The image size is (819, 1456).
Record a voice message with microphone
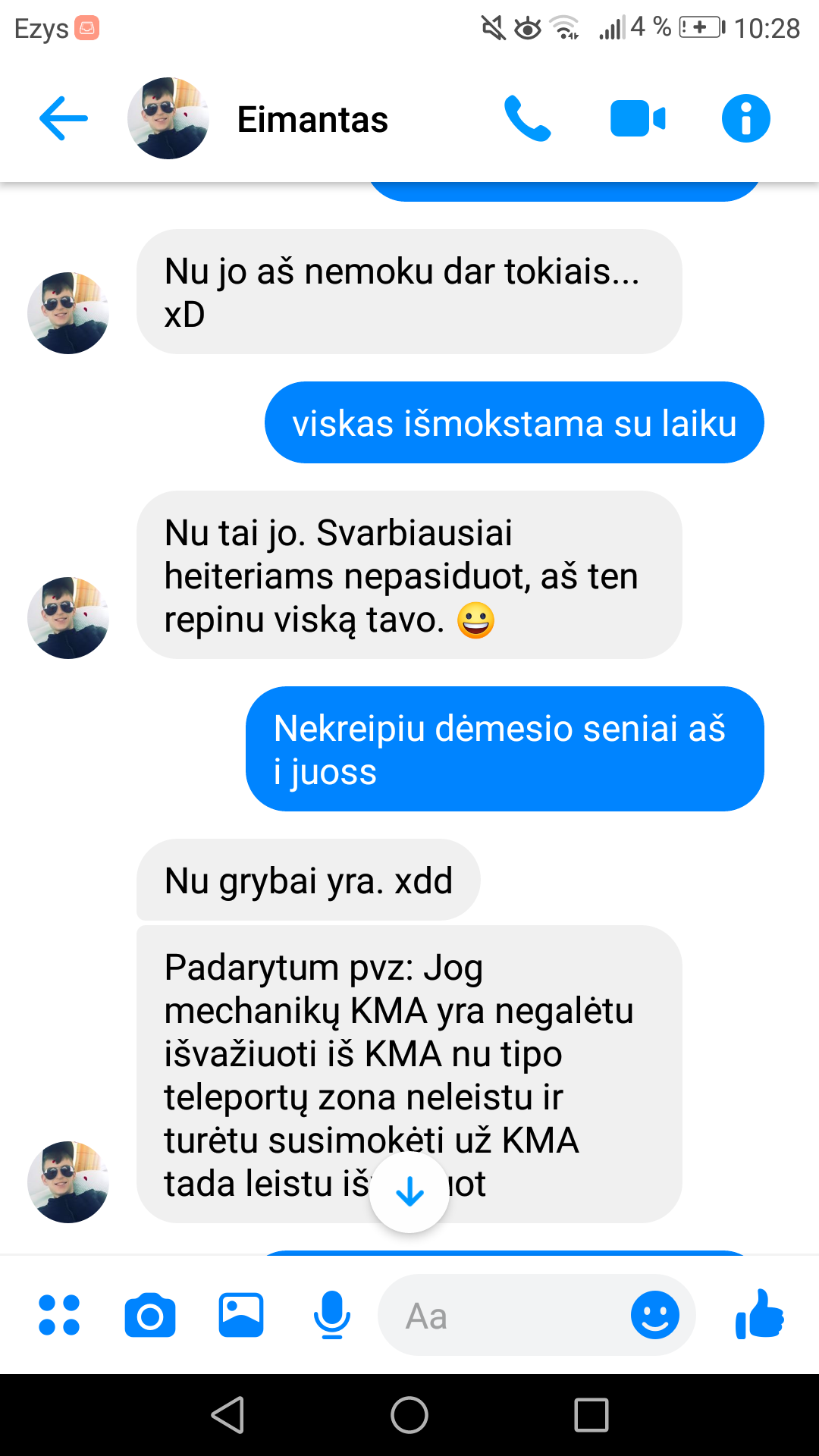point(332,1315)
